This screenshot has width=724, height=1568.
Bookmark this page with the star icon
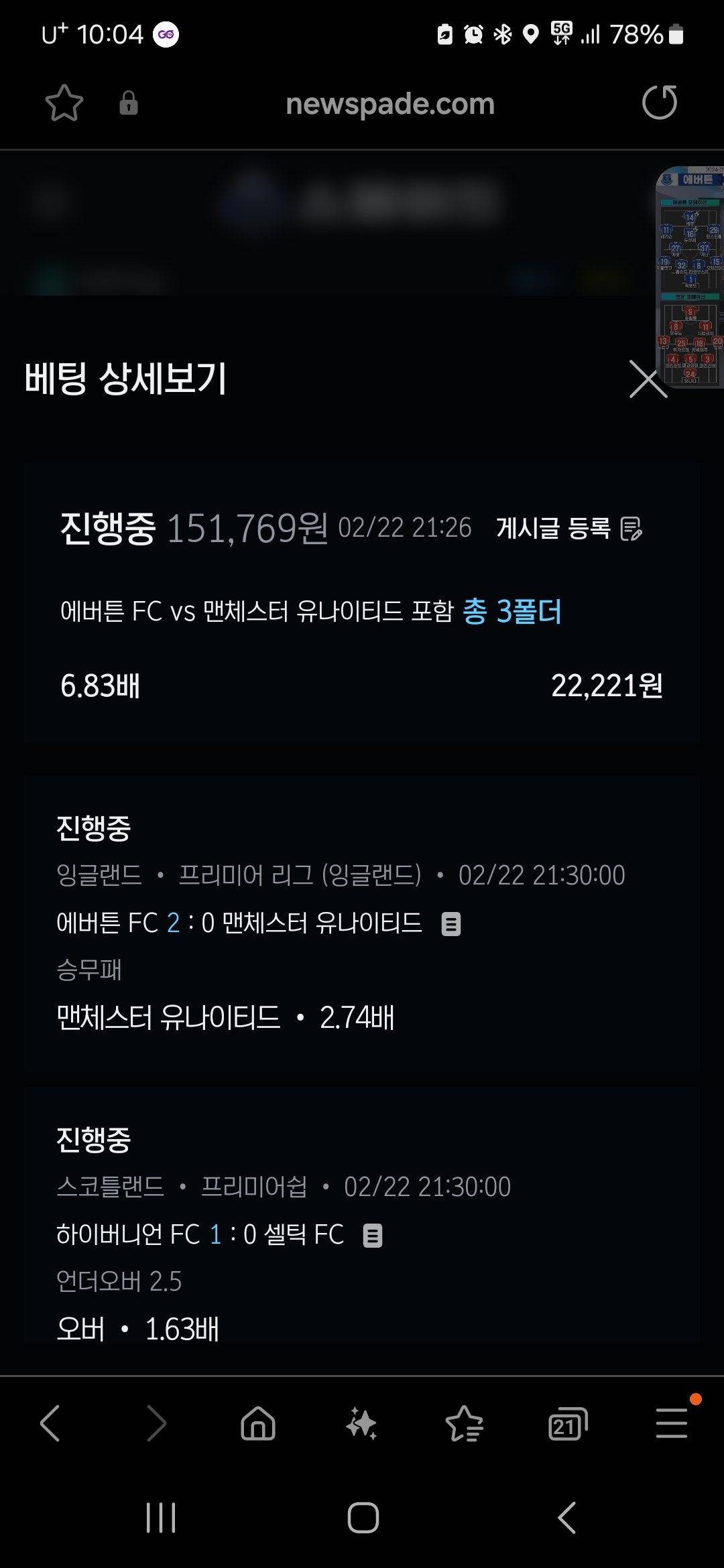64,103
